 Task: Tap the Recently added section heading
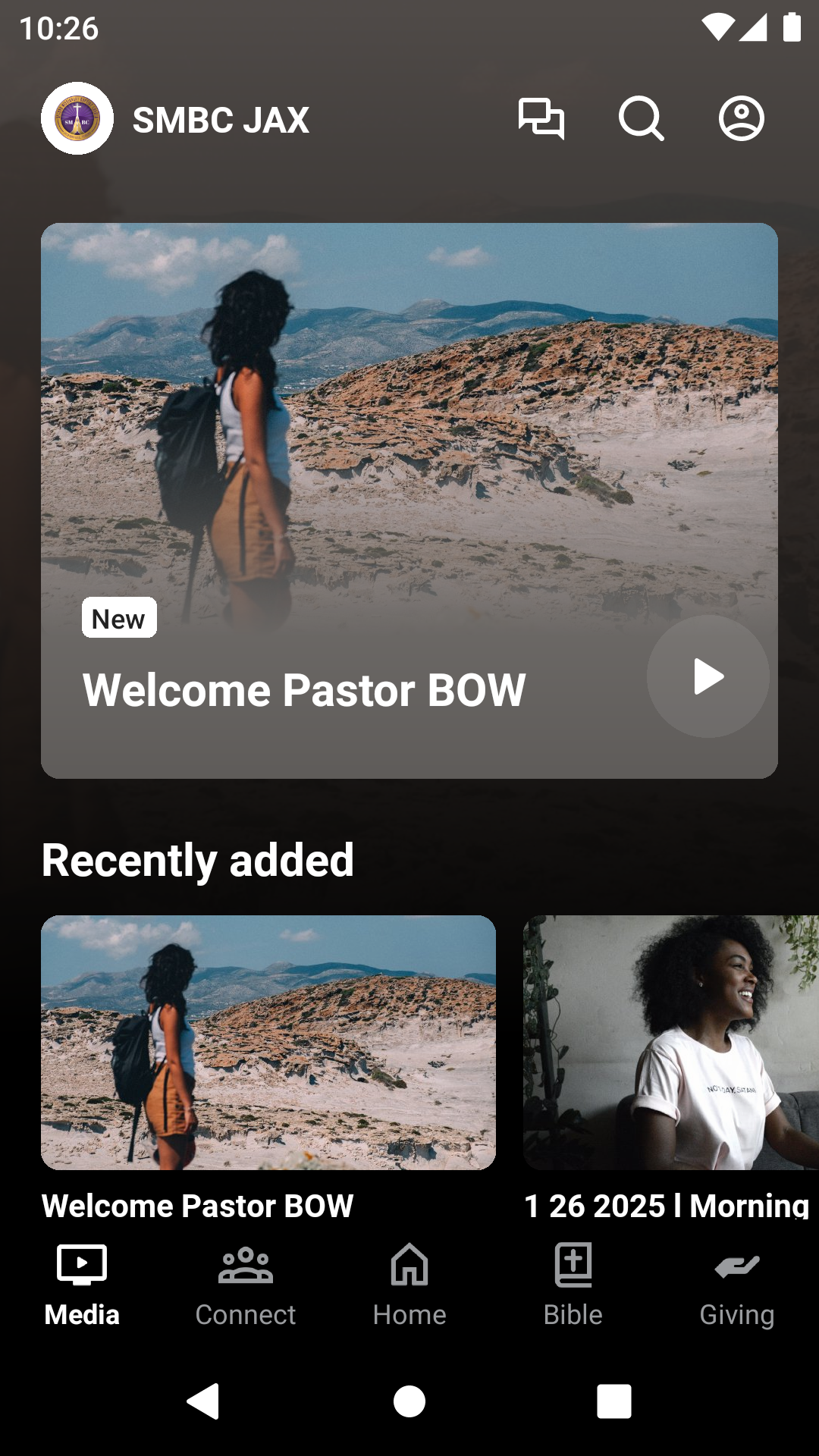[197, 859]
